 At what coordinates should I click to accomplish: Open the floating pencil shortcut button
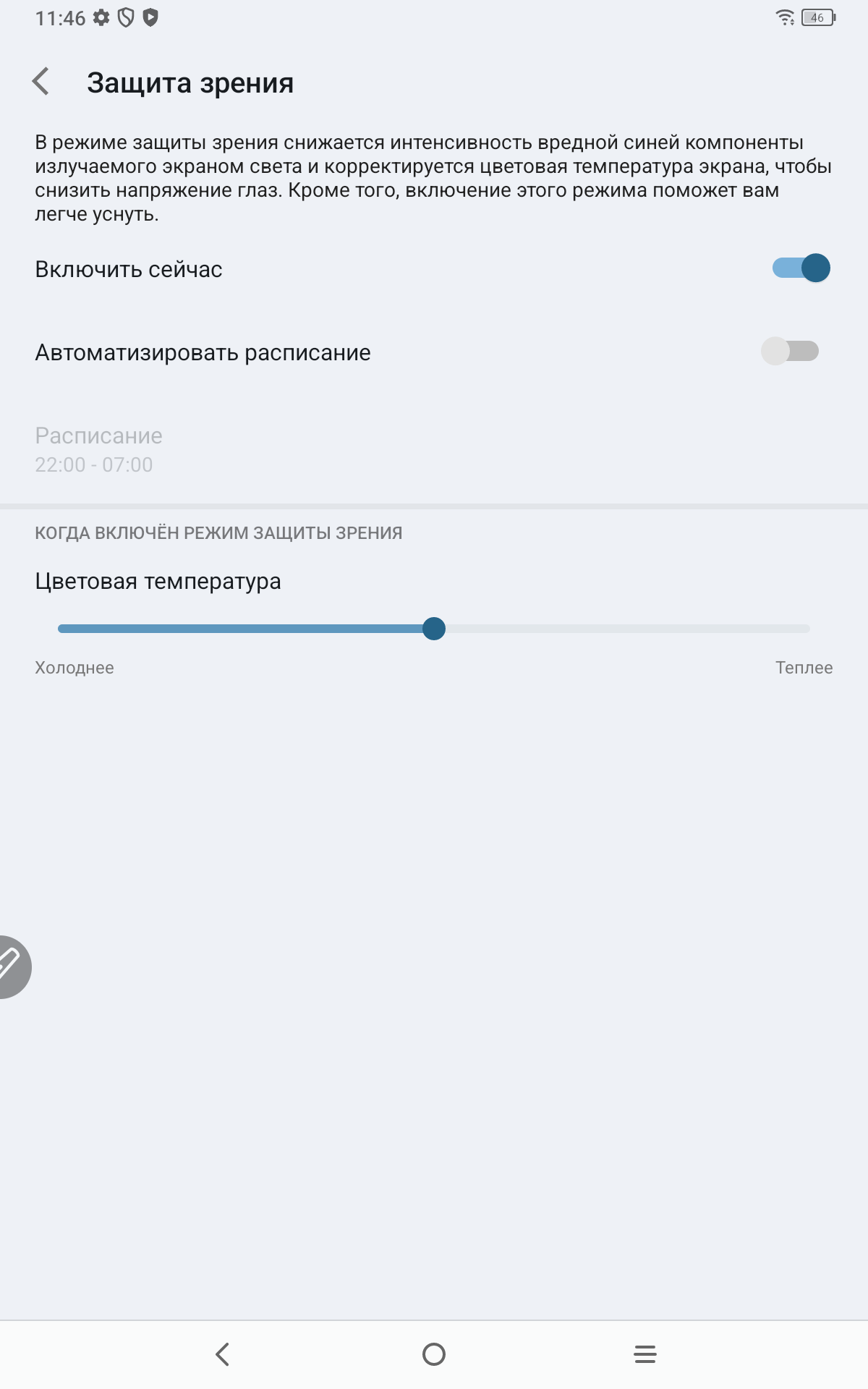[10, 967]
